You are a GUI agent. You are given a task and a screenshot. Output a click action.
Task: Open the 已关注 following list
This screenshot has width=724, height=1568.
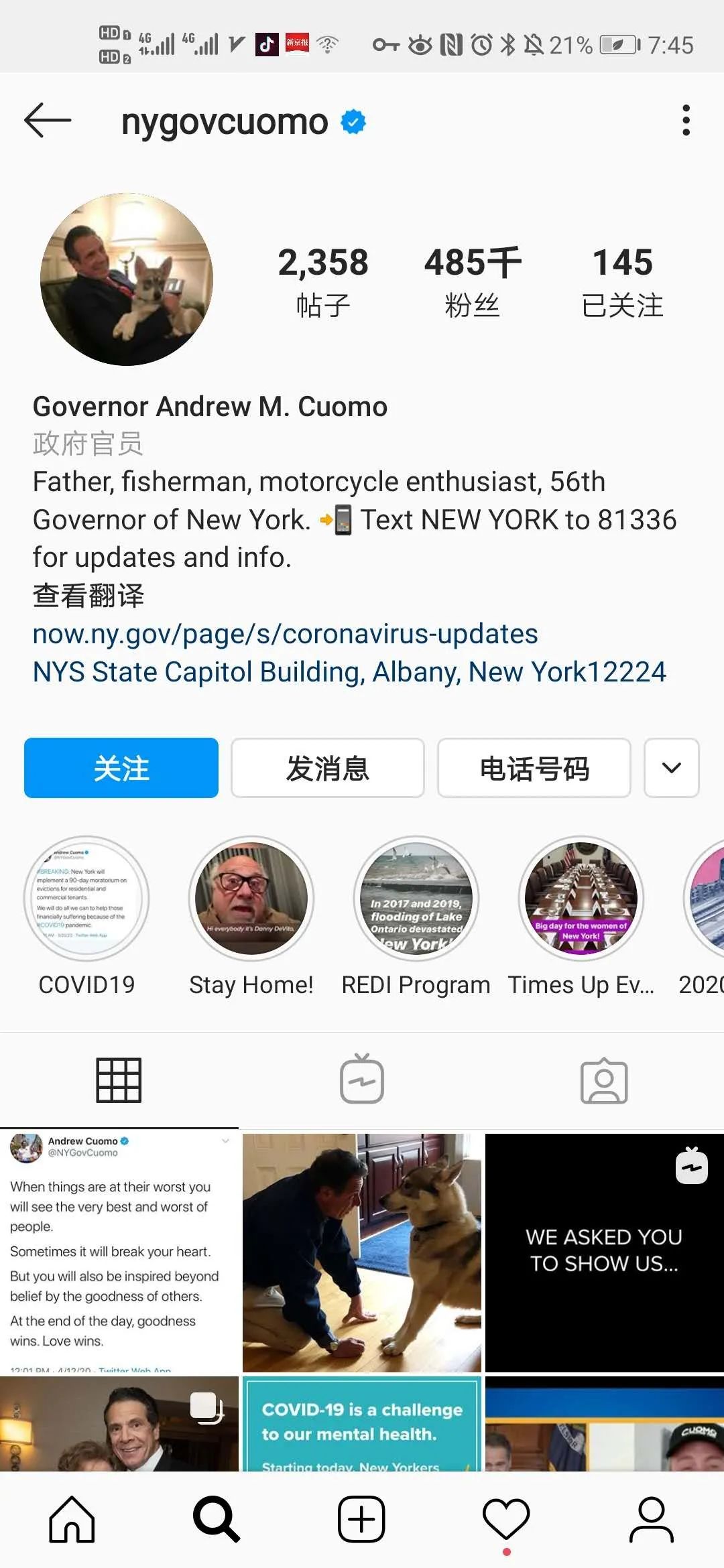(x=622, y=280)
